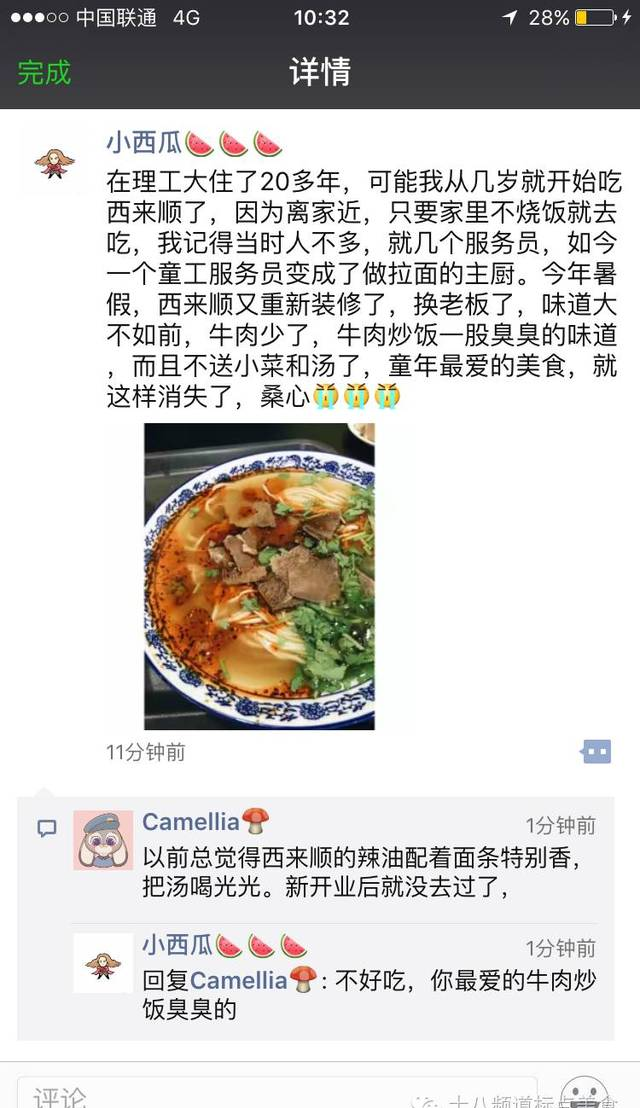Tap Camellia's name in the comment

coord(190,823)
